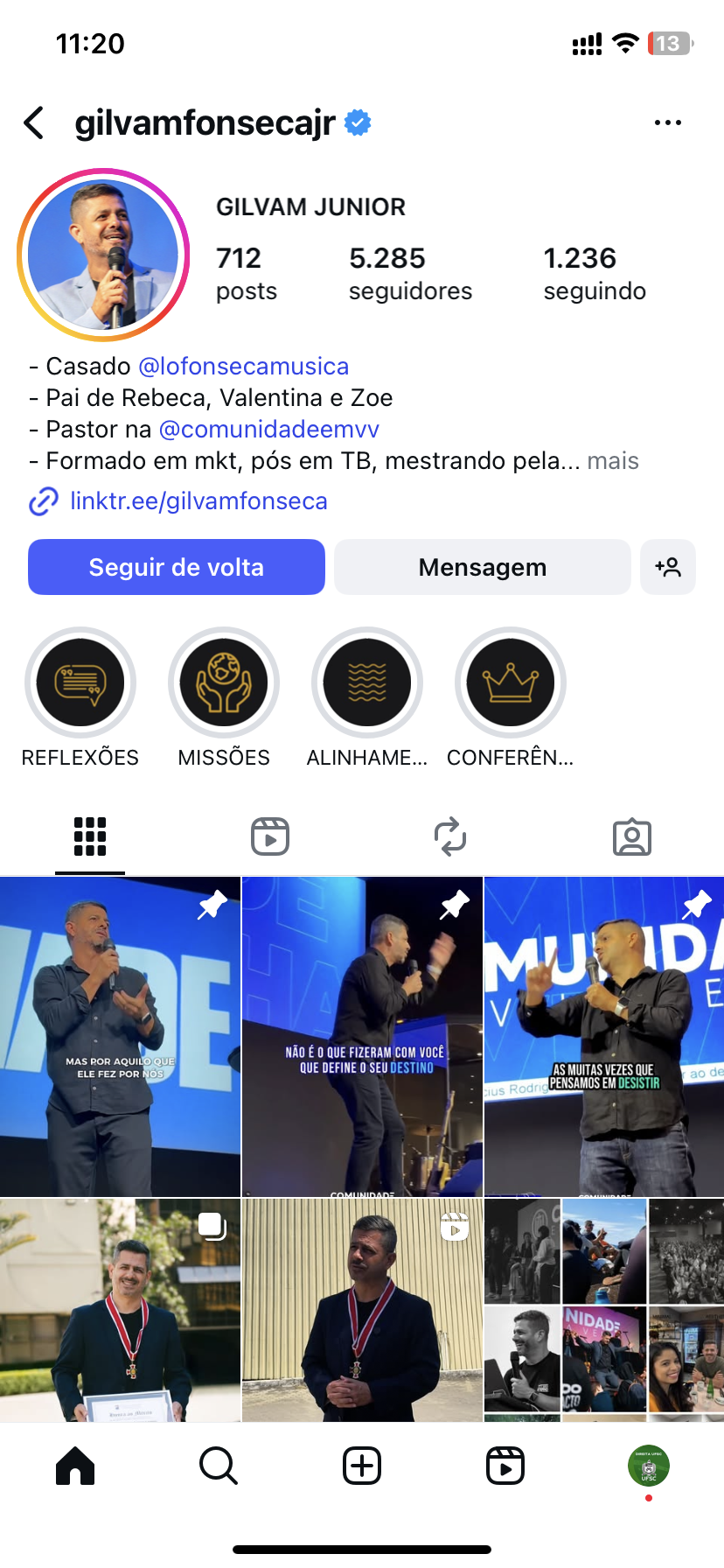Go back using the top arrow
This screenshot has height=1568, width=724.
34,123
